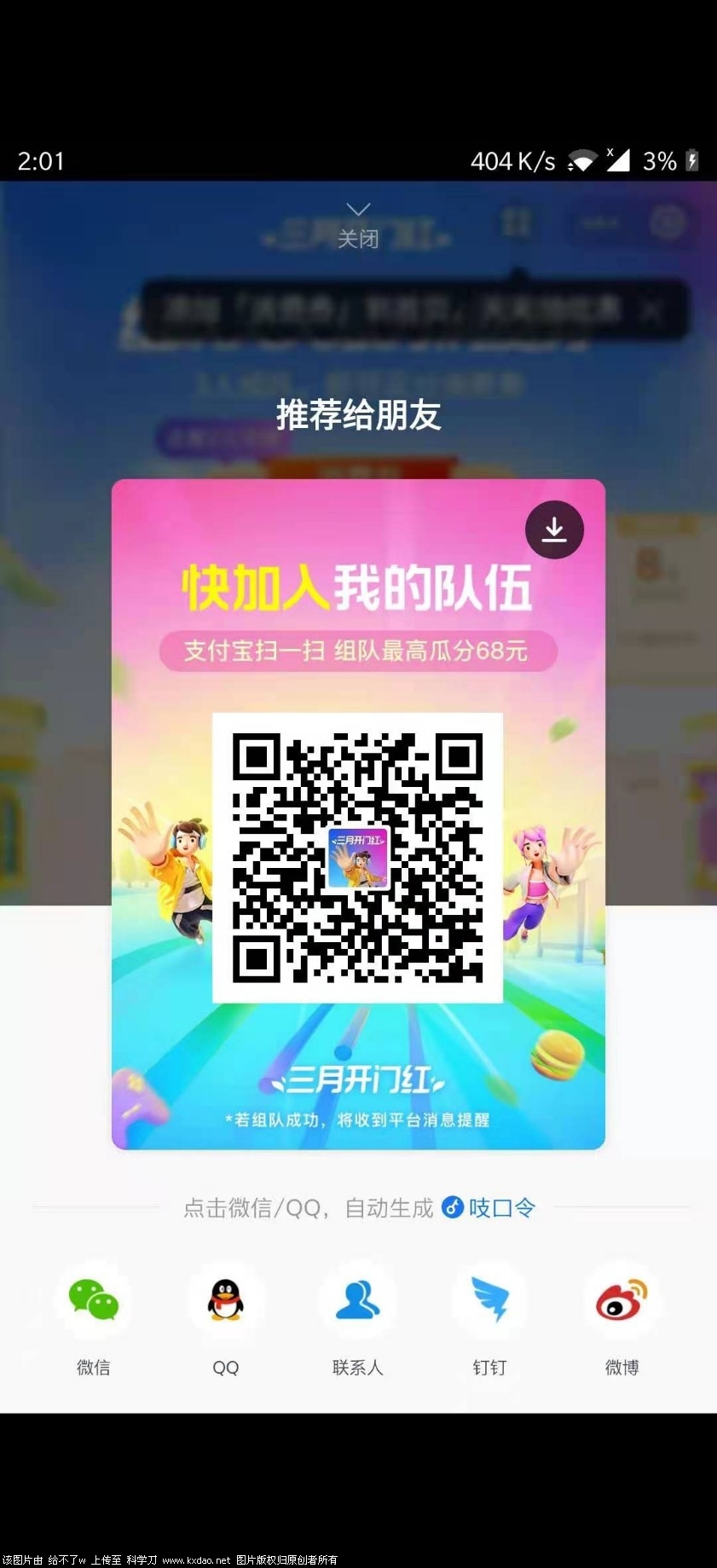The width and height of the screenshot is (717, 1568).
Task: Tap the download icon to save poster
Action: (x=554, y=529)
